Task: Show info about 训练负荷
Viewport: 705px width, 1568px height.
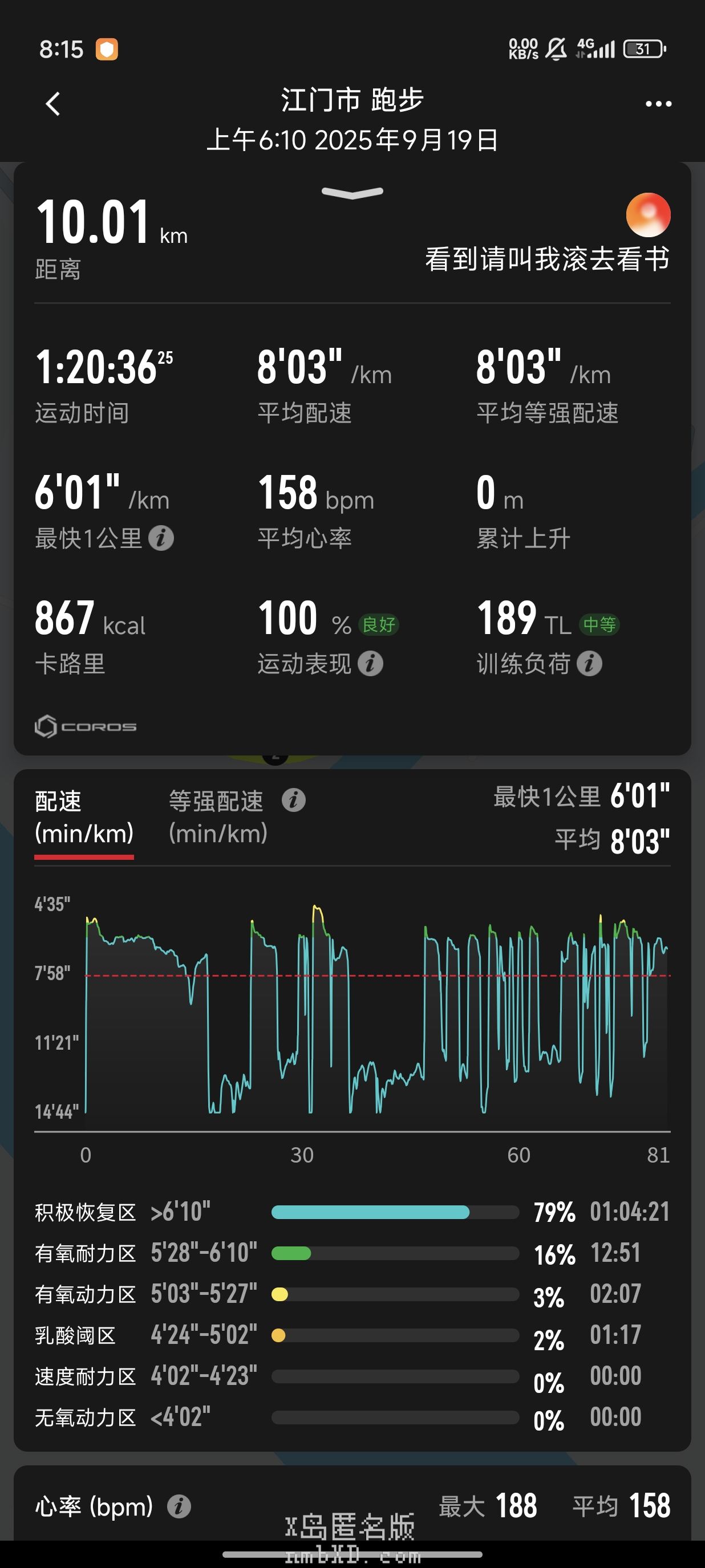Action: tap(589, 664)
